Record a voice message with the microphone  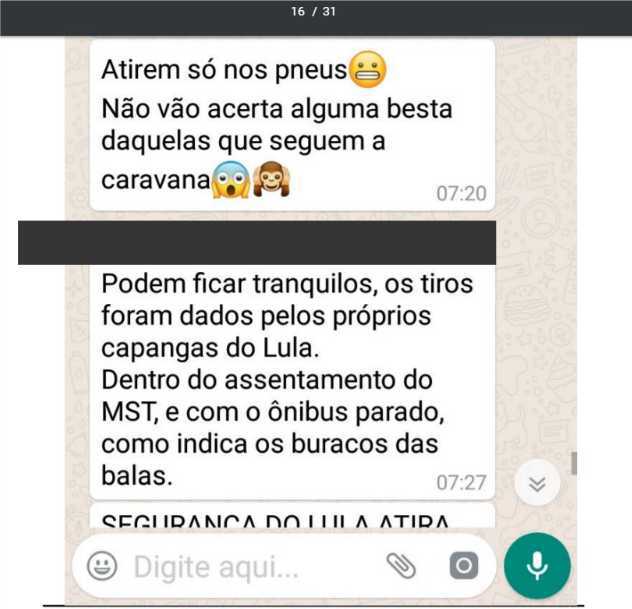(537, 566)
